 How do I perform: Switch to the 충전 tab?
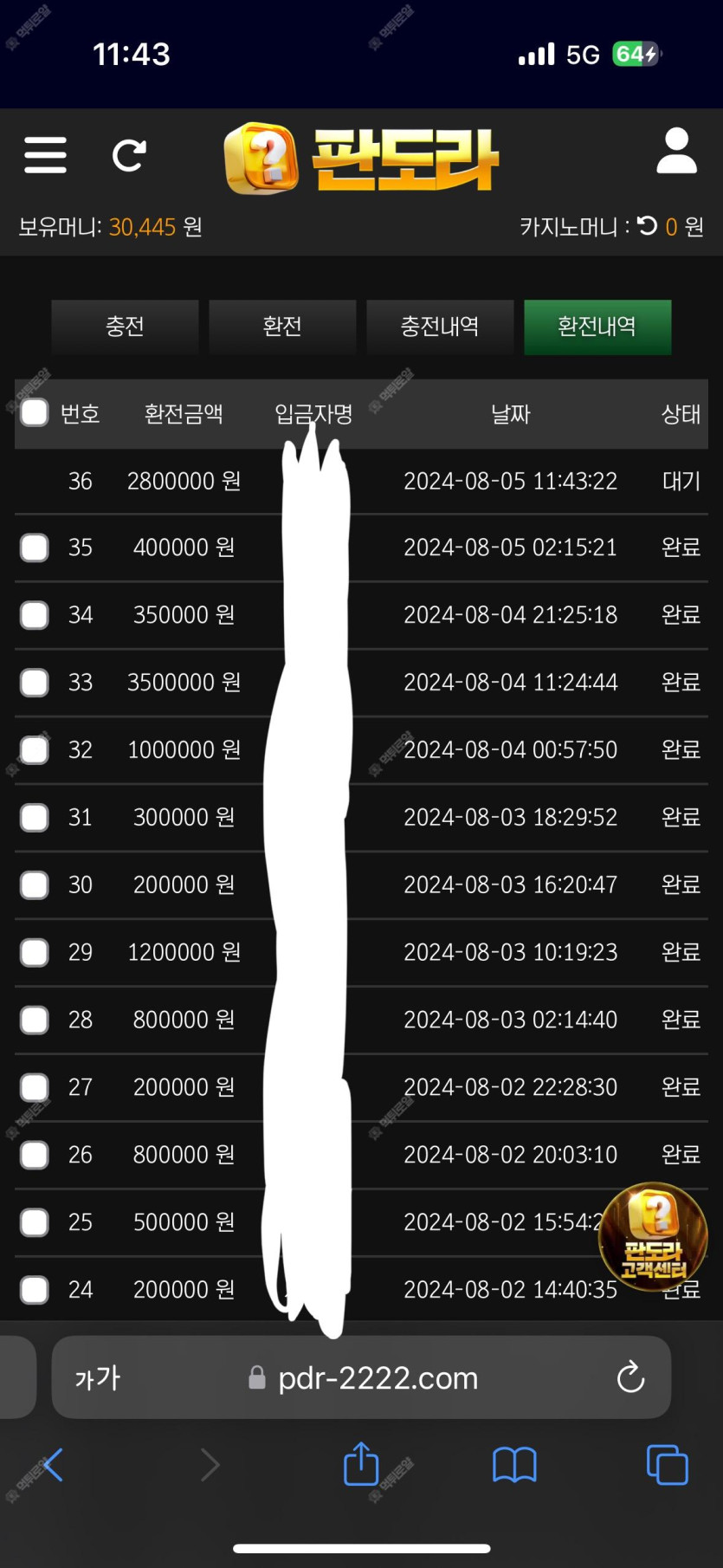click(125, 327)
